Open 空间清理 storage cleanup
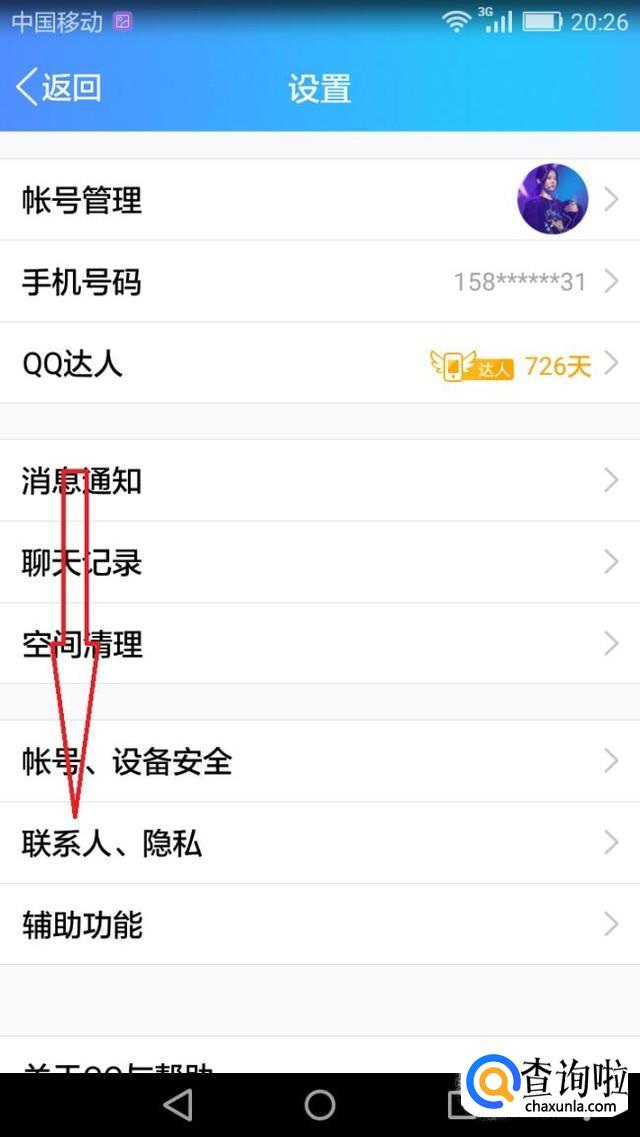Image resolution: width=640 pixels, height=1137 pixels. pyautogui.click(x=320, y=644)
